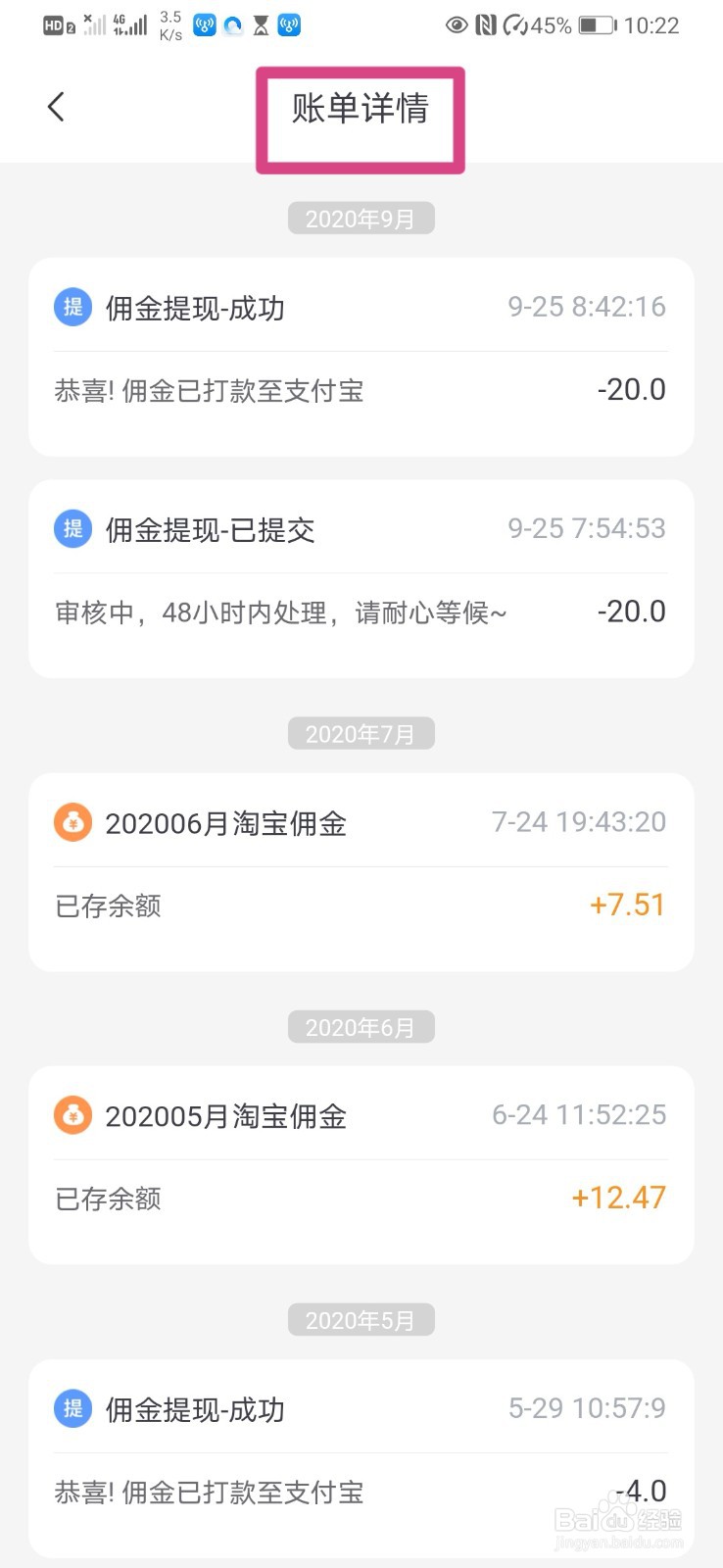Open the 佣金提现-已提交 record from 9-25 7:54:53
Screen dimensions: 723x1568
pos(361,578)
